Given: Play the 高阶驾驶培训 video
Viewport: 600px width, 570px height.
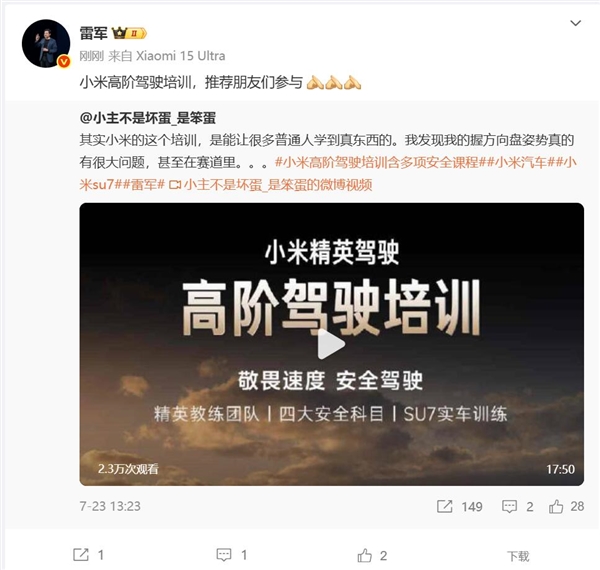Looking at the screenshot, I should (x=331, y=344).
